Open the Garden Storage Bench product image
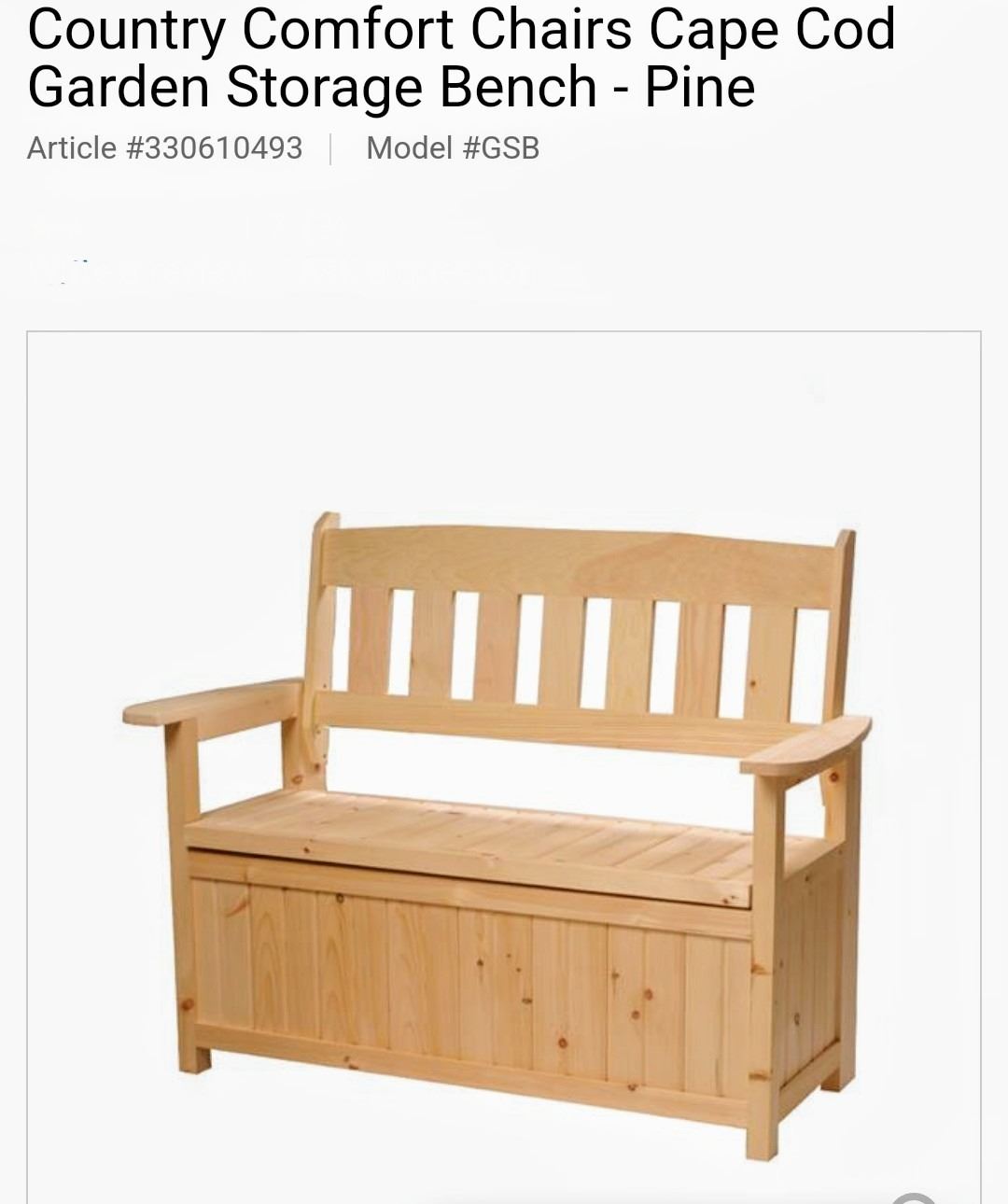This screenshot has height=1204, width=1008. click(504, 821)
